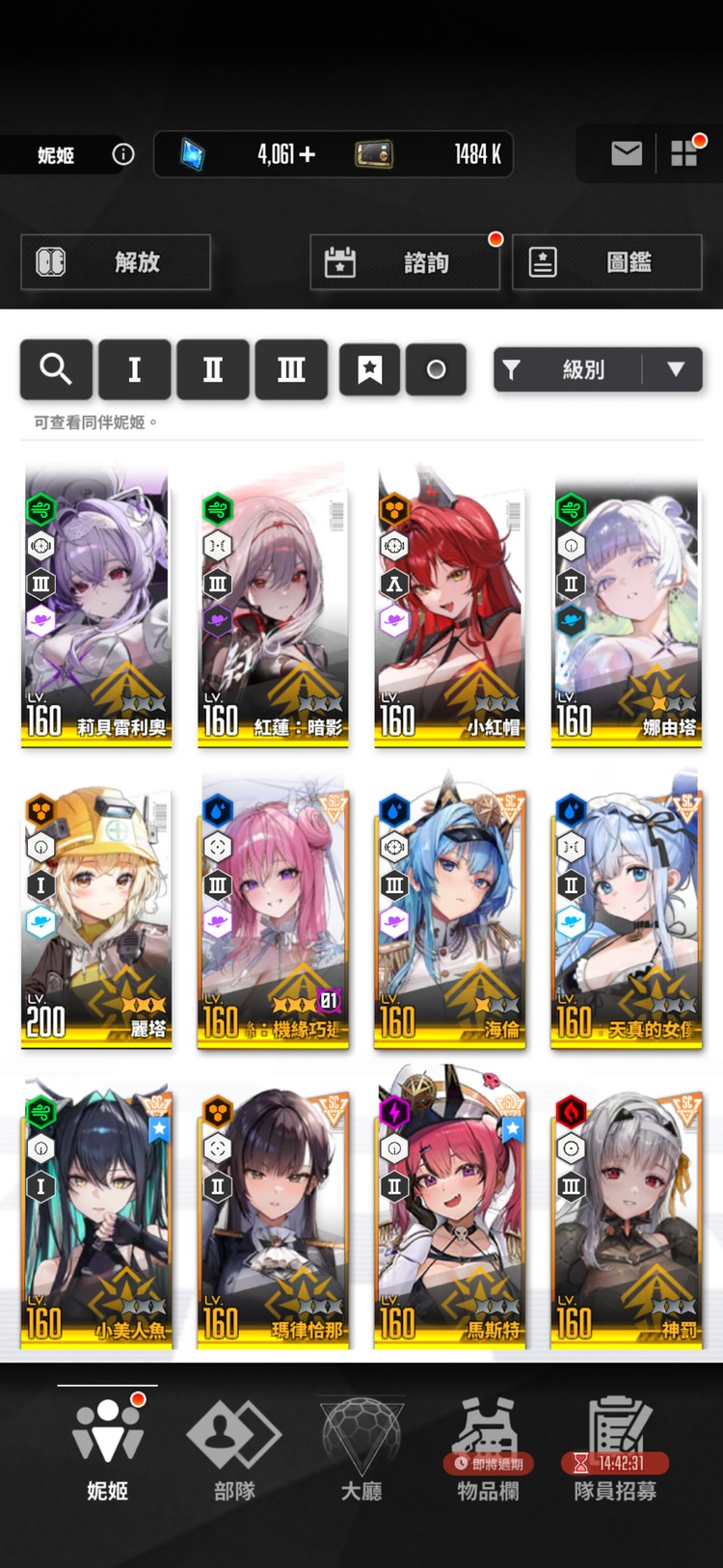
Task: Open the grid menu icon
Action: click(683, 153)
